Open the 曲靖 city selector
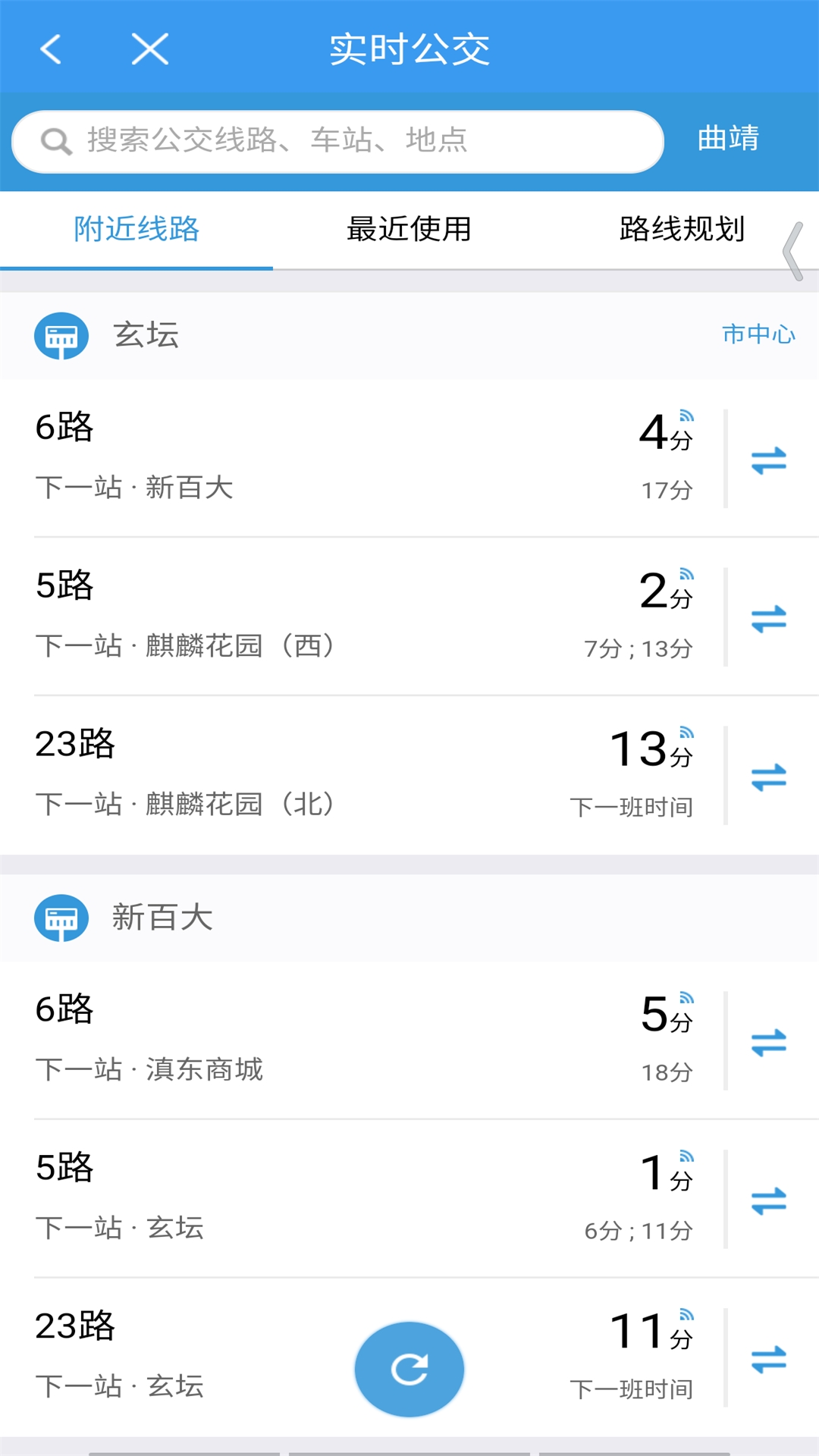 point(729,137)
